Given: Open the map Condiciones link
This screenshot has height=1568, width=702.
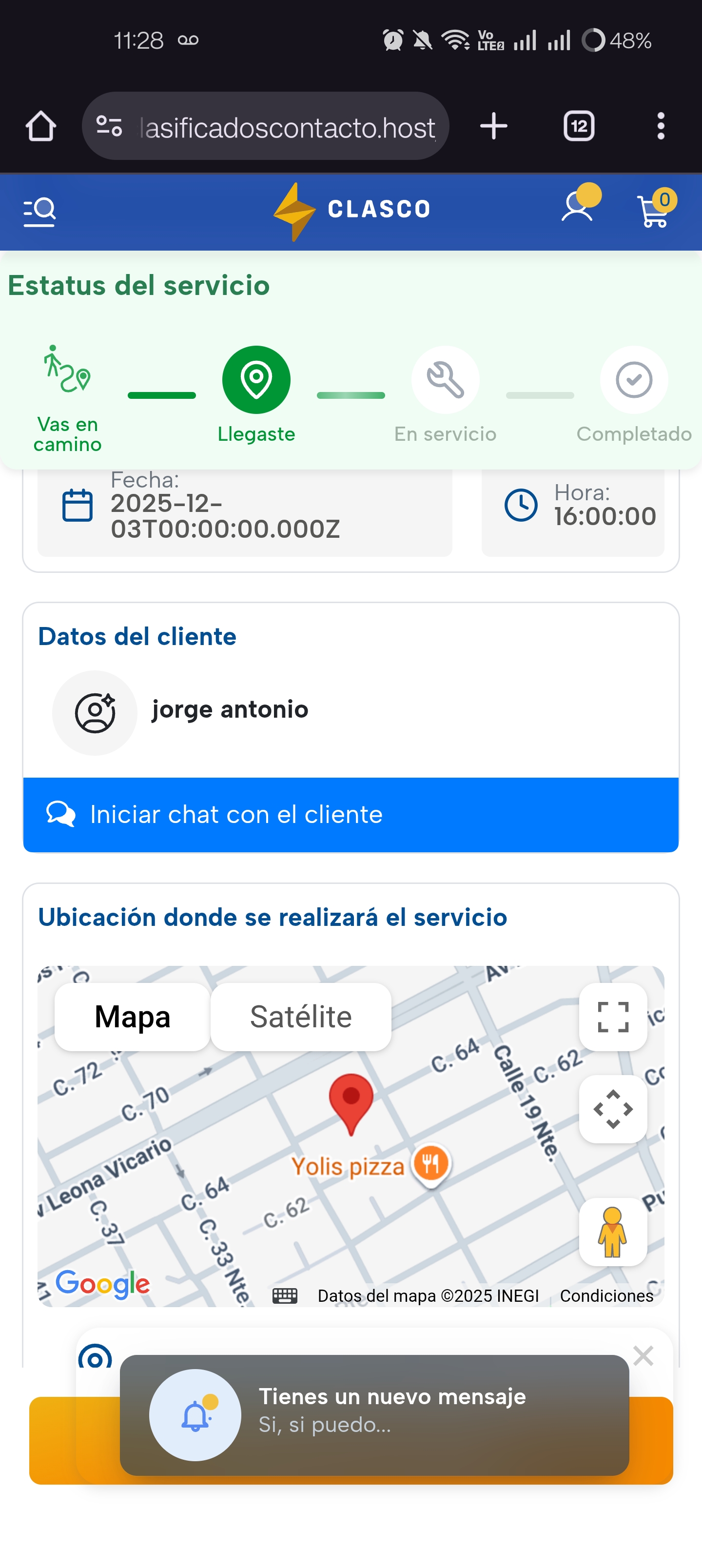Looking at the screenshot, I should (x=606, y=1296).
